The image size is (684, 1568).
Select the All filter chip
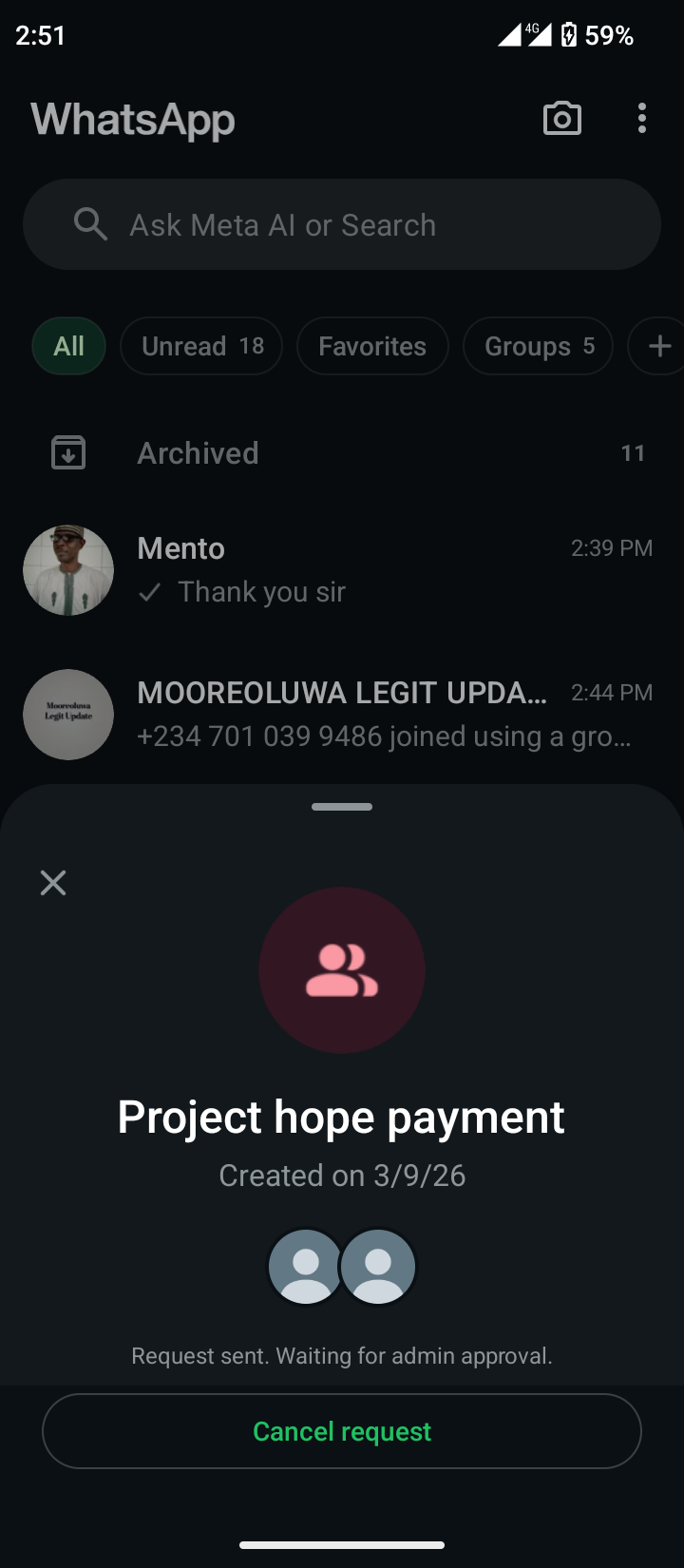[x=68, y=346]
